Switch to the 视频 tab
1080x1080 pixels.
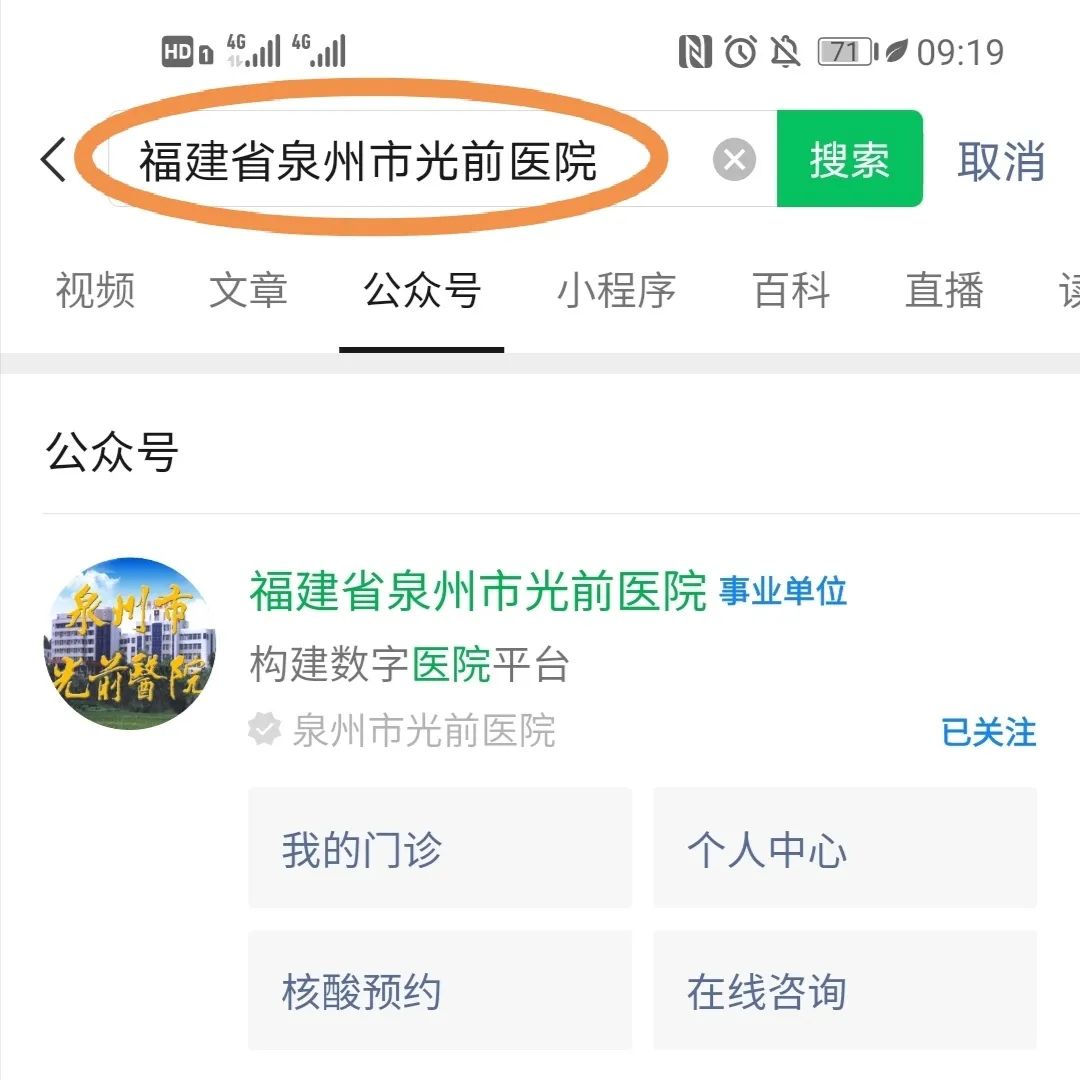(95, 291)
